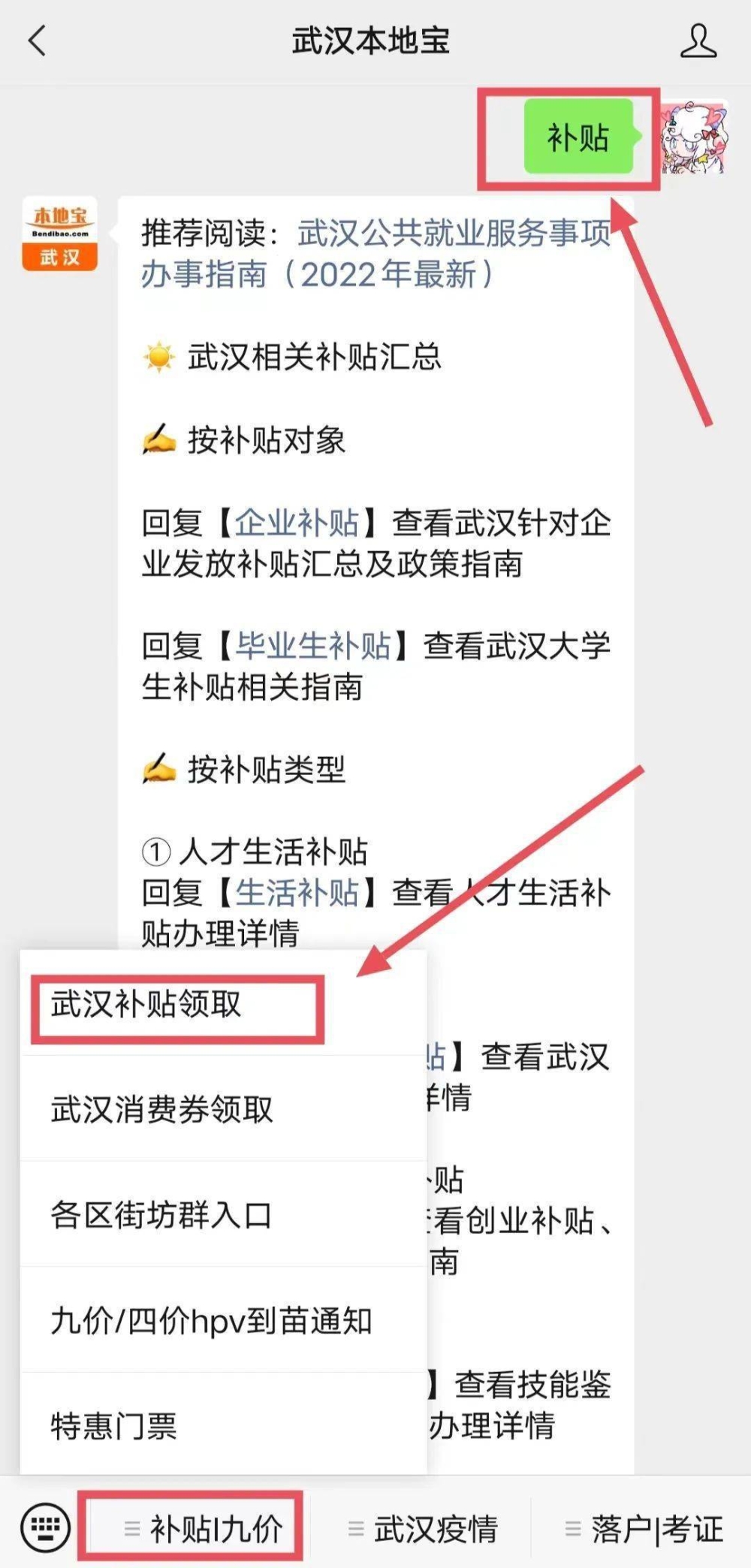
Task: Go back from 武汉本地宝 chat
Action: click(38, 41)
